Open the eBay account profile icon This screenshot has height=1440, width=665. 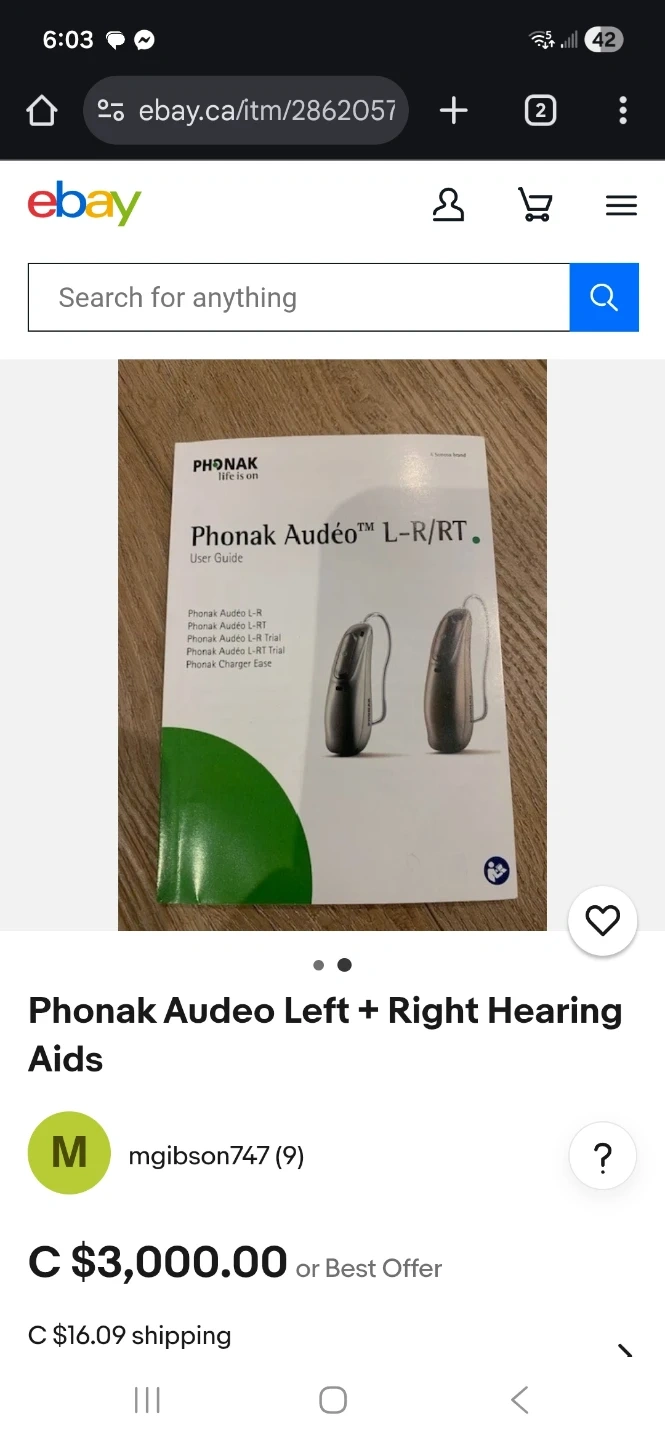[x=448, y=205]
